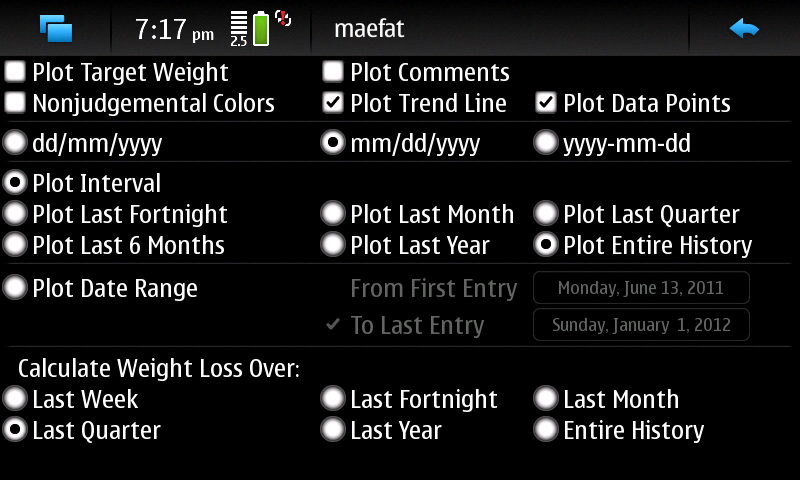This screenshot has width=800, height=480.
Task: Select Plot Last 6 Months
Action: tap(16, 245)
